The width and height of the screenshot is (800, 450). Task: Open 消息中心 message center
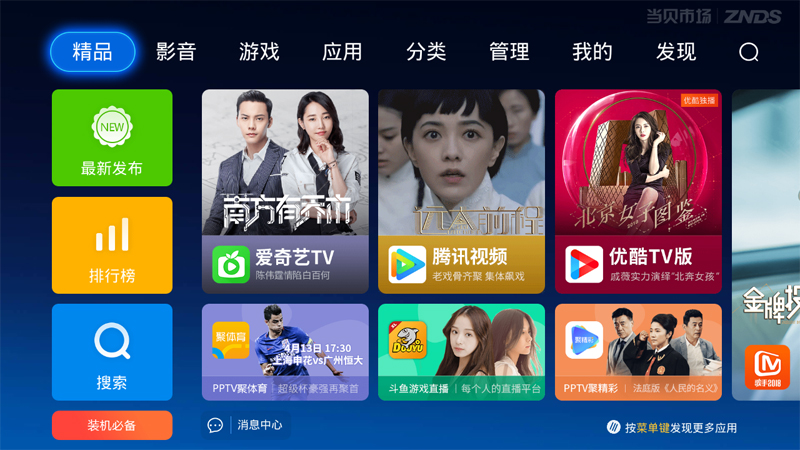[247, 425]
